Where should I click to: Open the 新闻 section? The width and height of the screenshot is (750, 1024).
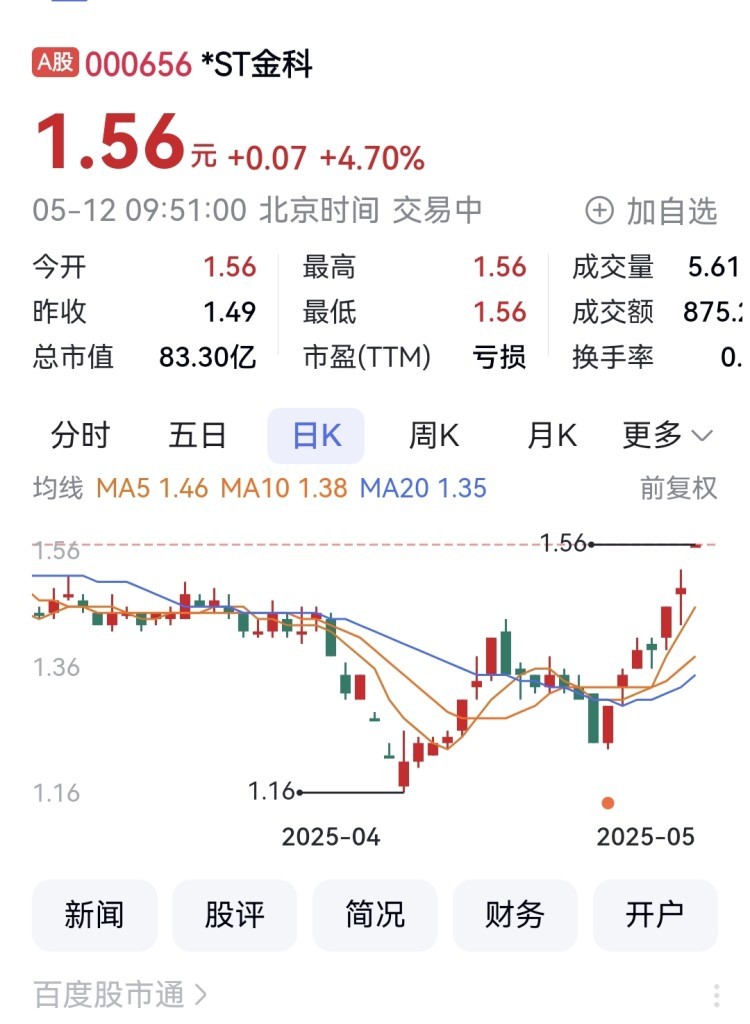coord(95,914)
